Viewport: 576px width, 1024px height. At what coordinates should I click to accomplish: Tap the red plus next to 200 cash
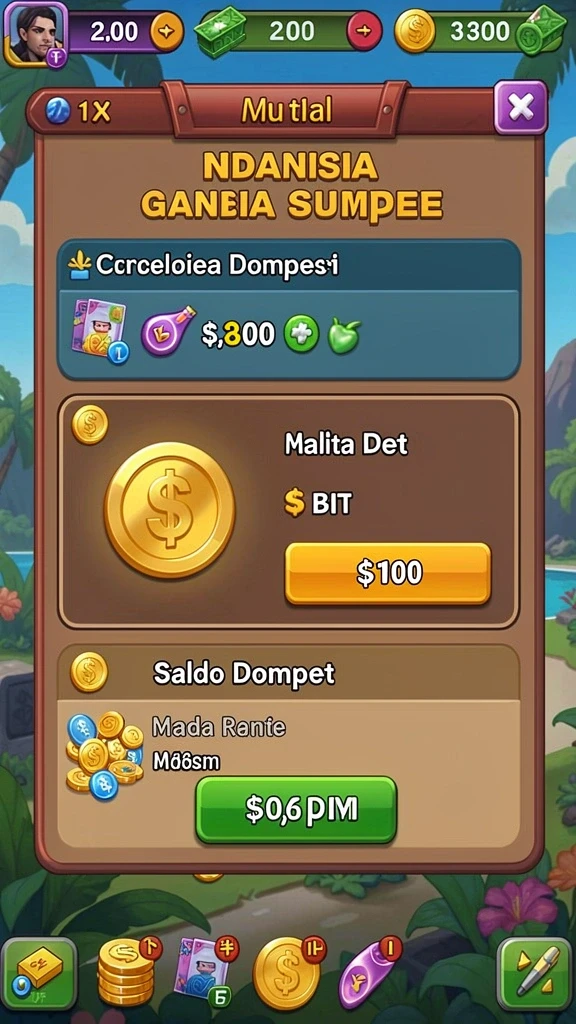[x=364, y=31]
